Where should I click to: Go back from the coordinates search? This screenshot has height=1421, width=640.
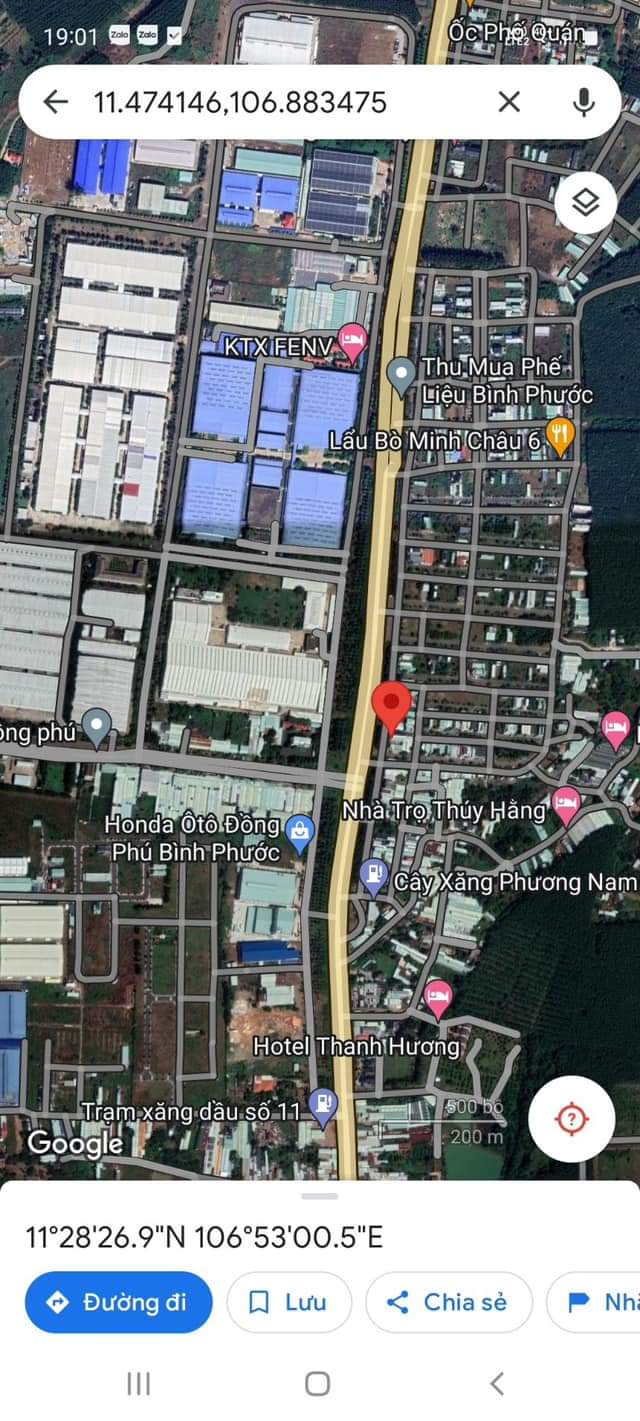[55, 102]
